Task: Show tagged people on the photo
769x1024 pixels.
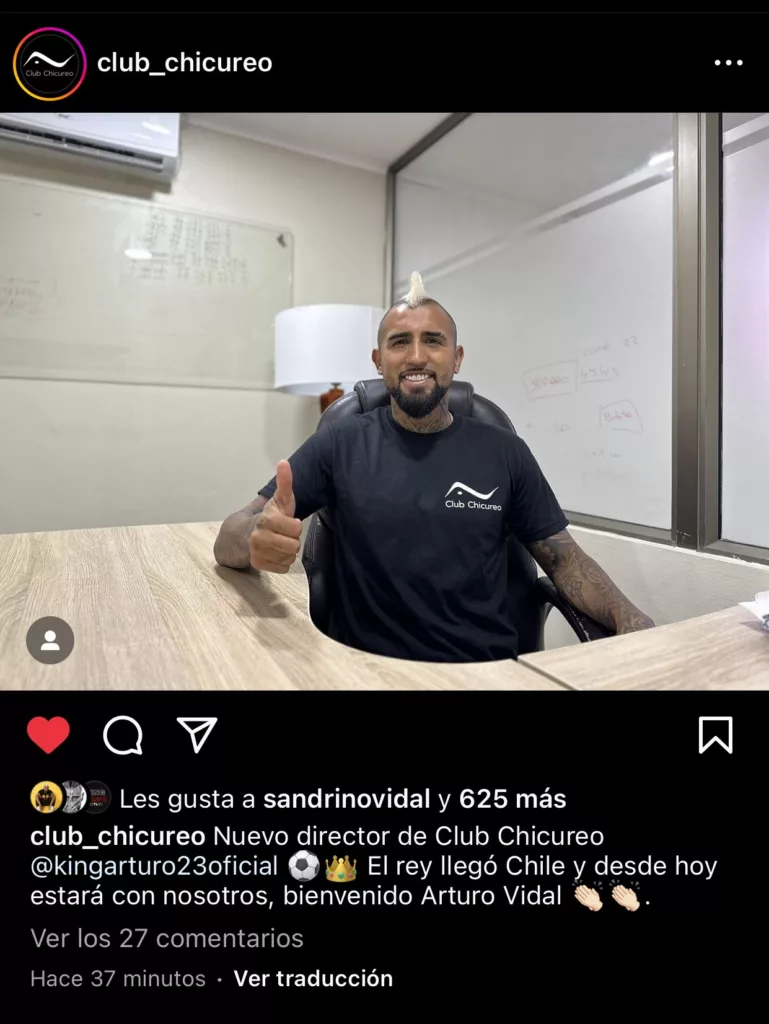Action: coord(50,640)
